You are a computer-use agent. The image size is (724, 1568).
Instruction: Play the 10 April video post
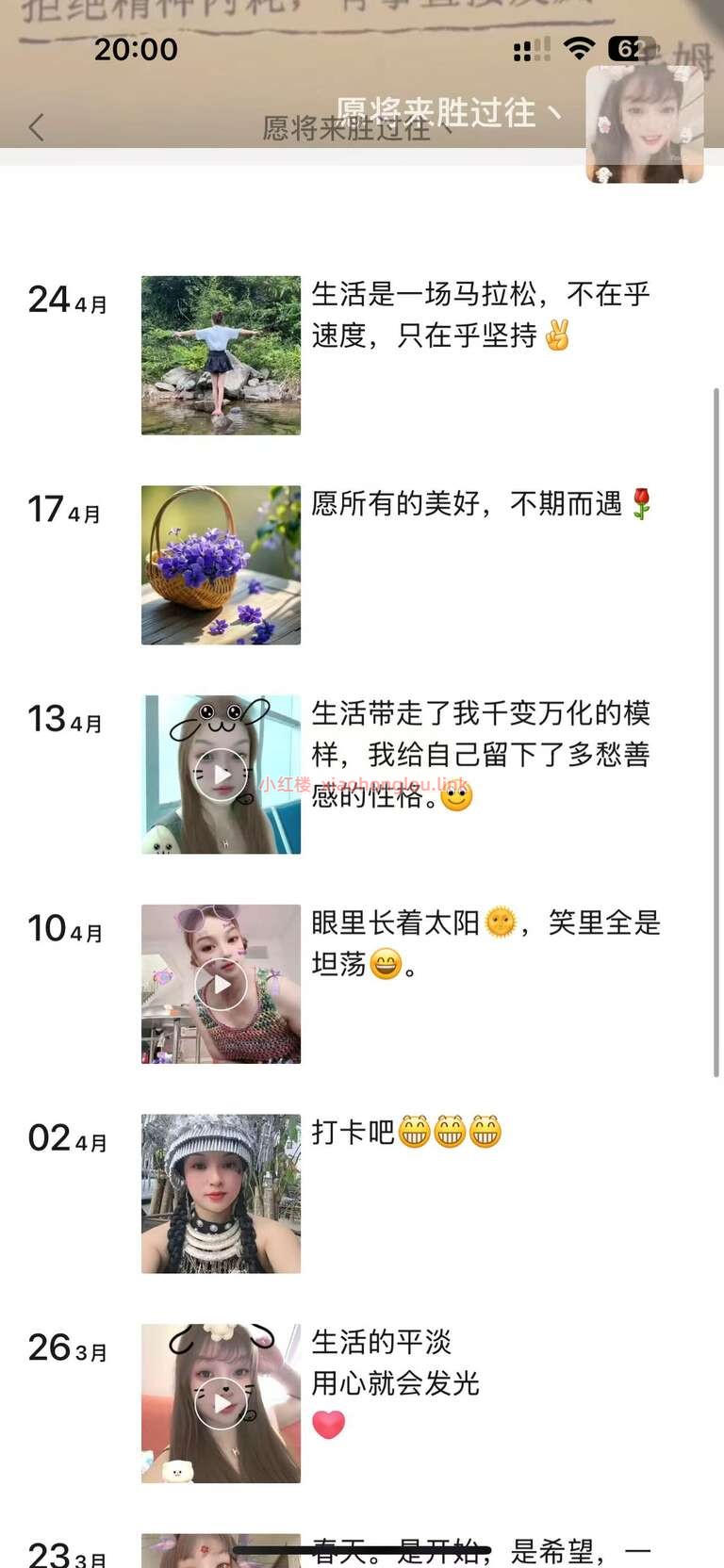pyautogui.click(x=221, y=984)
